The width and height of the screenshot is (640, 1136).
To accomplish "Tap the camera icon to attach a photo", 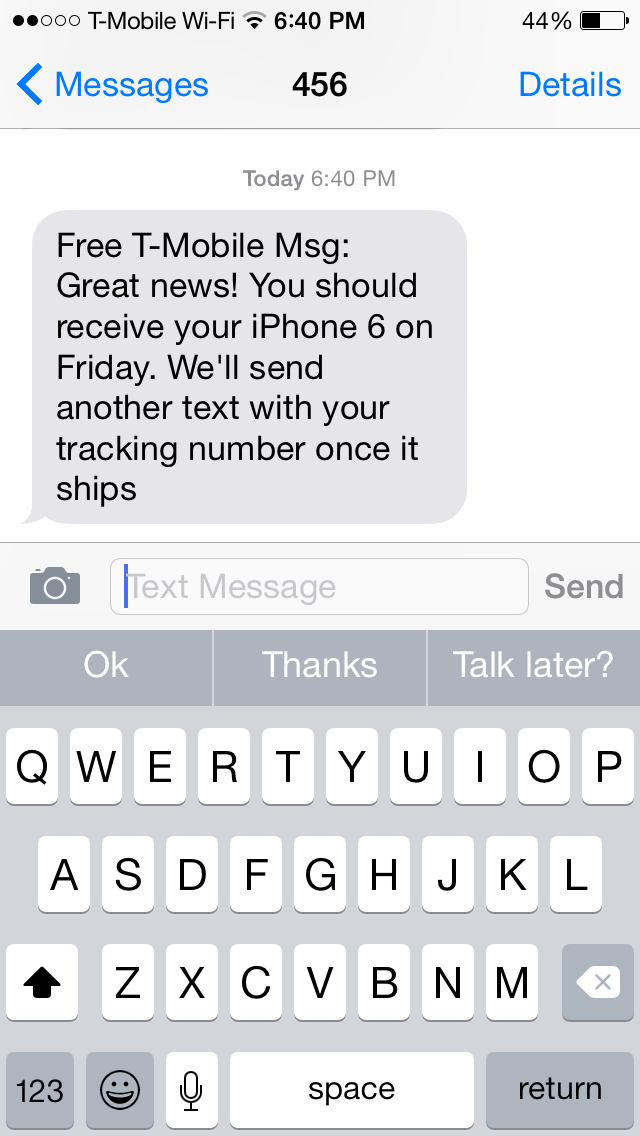I will pyautogui.click(x=55, y=585).
